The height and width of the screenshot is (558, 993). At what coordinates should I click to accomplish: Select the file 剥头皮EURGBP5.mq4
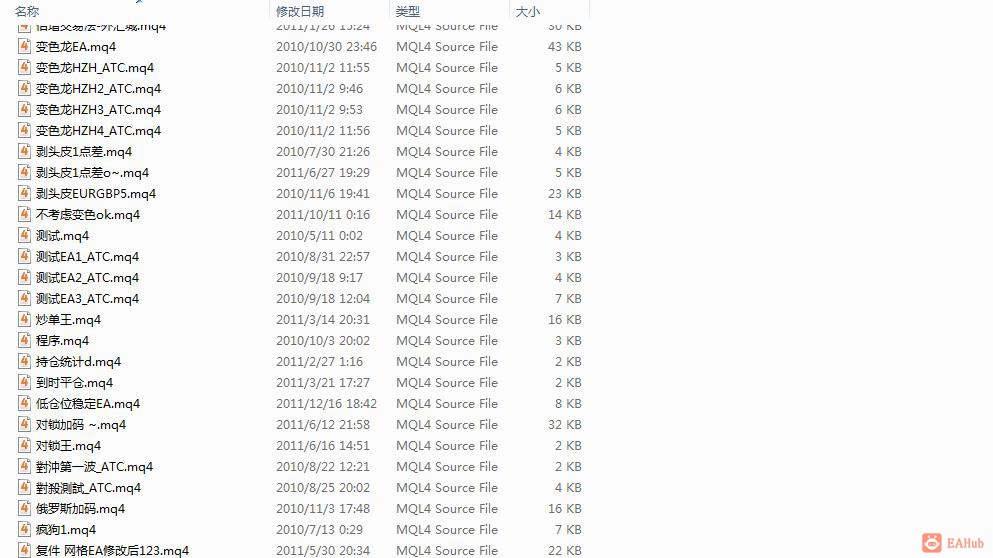pyautogui.click(x=95, y=194)
